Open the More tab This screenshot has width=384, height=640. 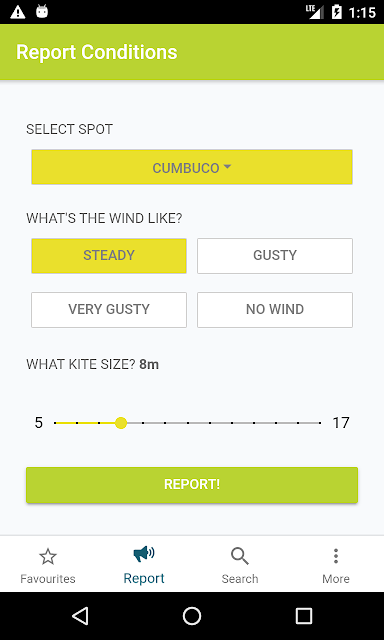tap(336, 565)
